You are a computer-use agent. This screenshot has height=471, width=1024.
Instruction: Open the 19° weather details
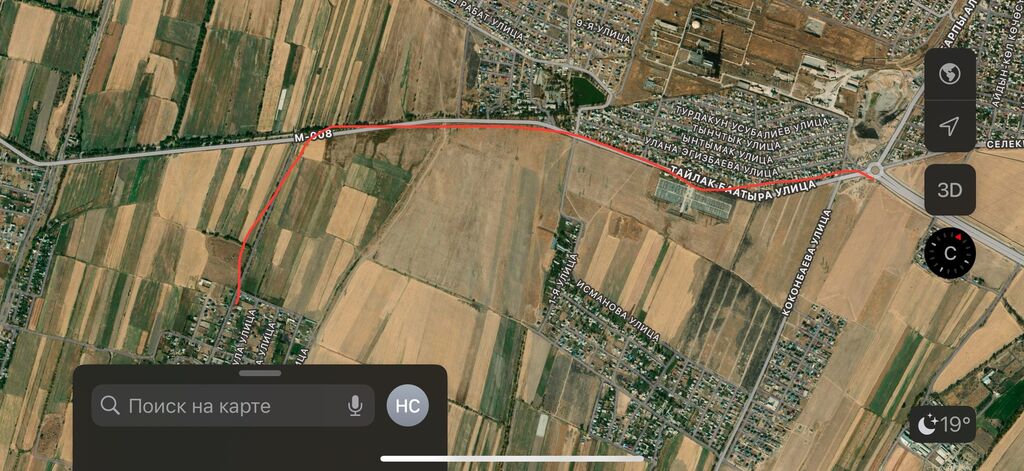943,426
